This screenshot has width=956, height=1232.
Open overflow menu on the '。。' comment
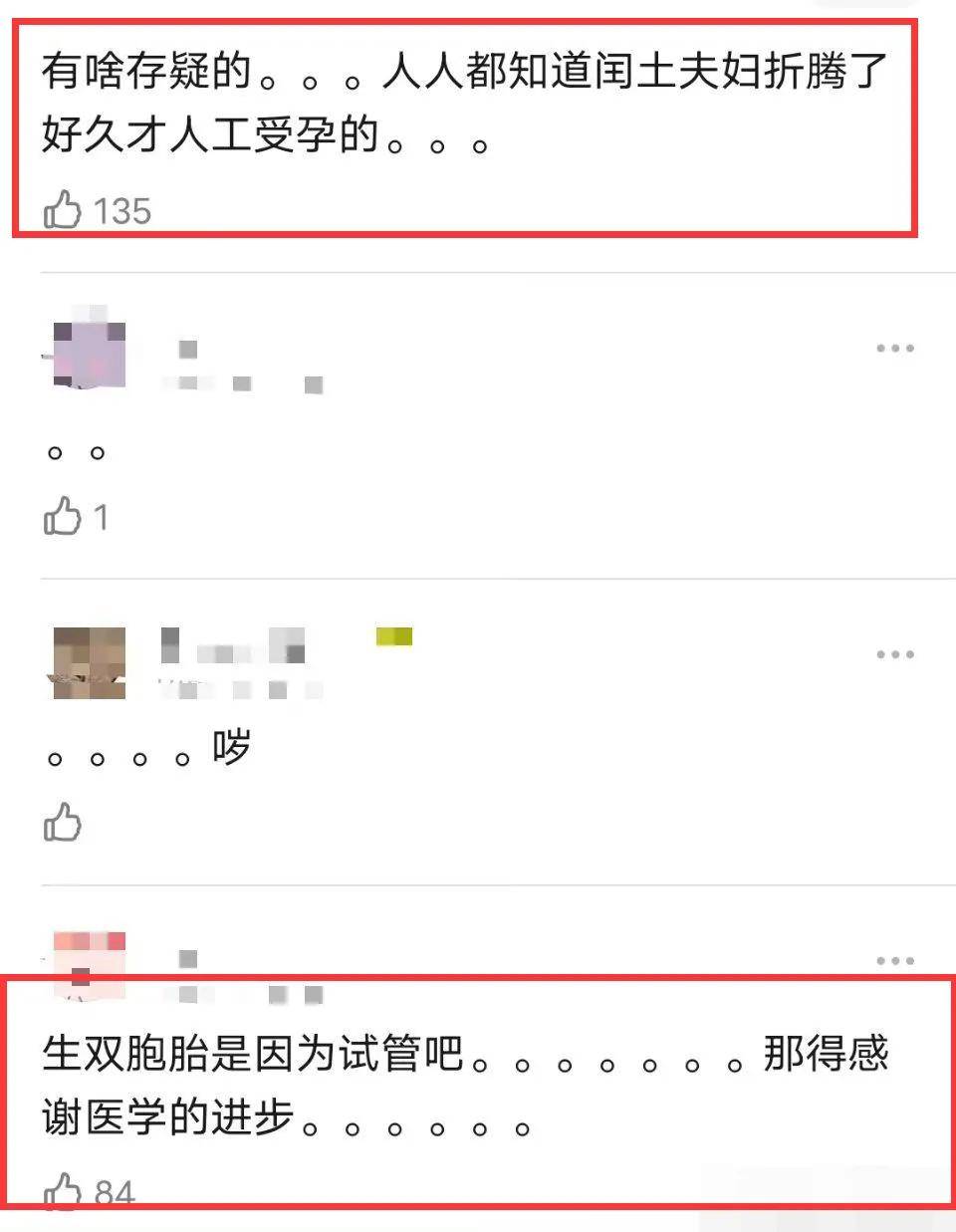894,349
